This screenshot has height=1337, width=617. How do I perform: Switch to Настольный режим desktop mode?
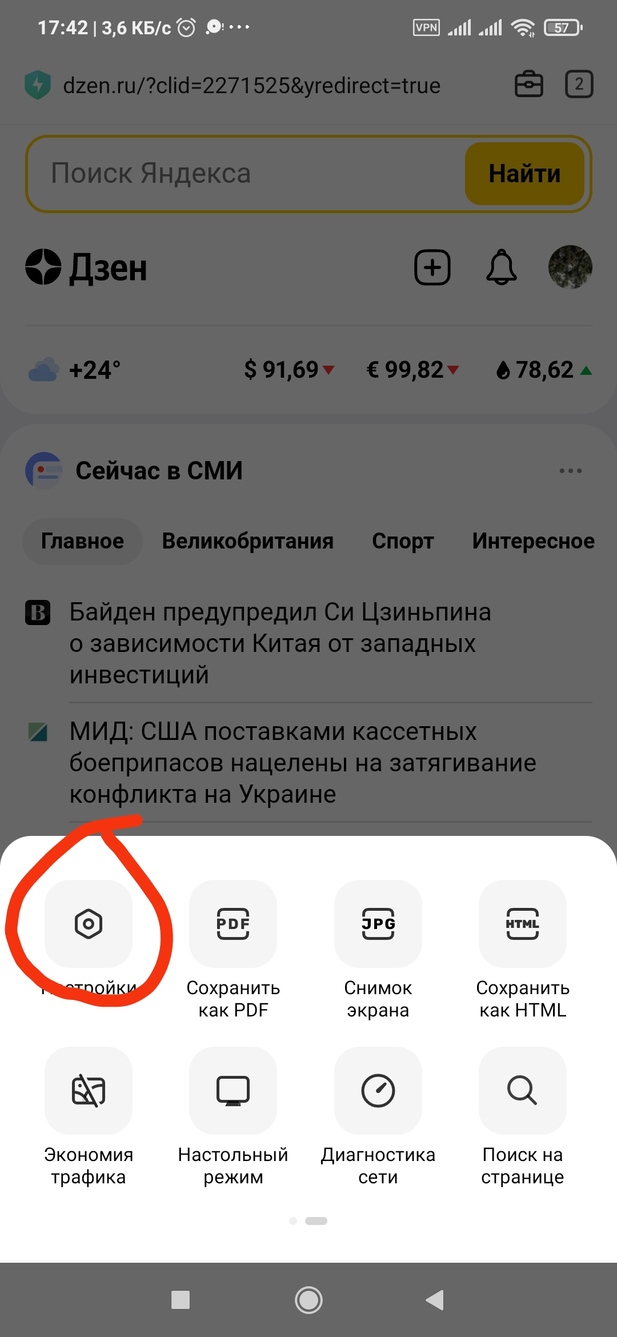[x=233, y=1091]
